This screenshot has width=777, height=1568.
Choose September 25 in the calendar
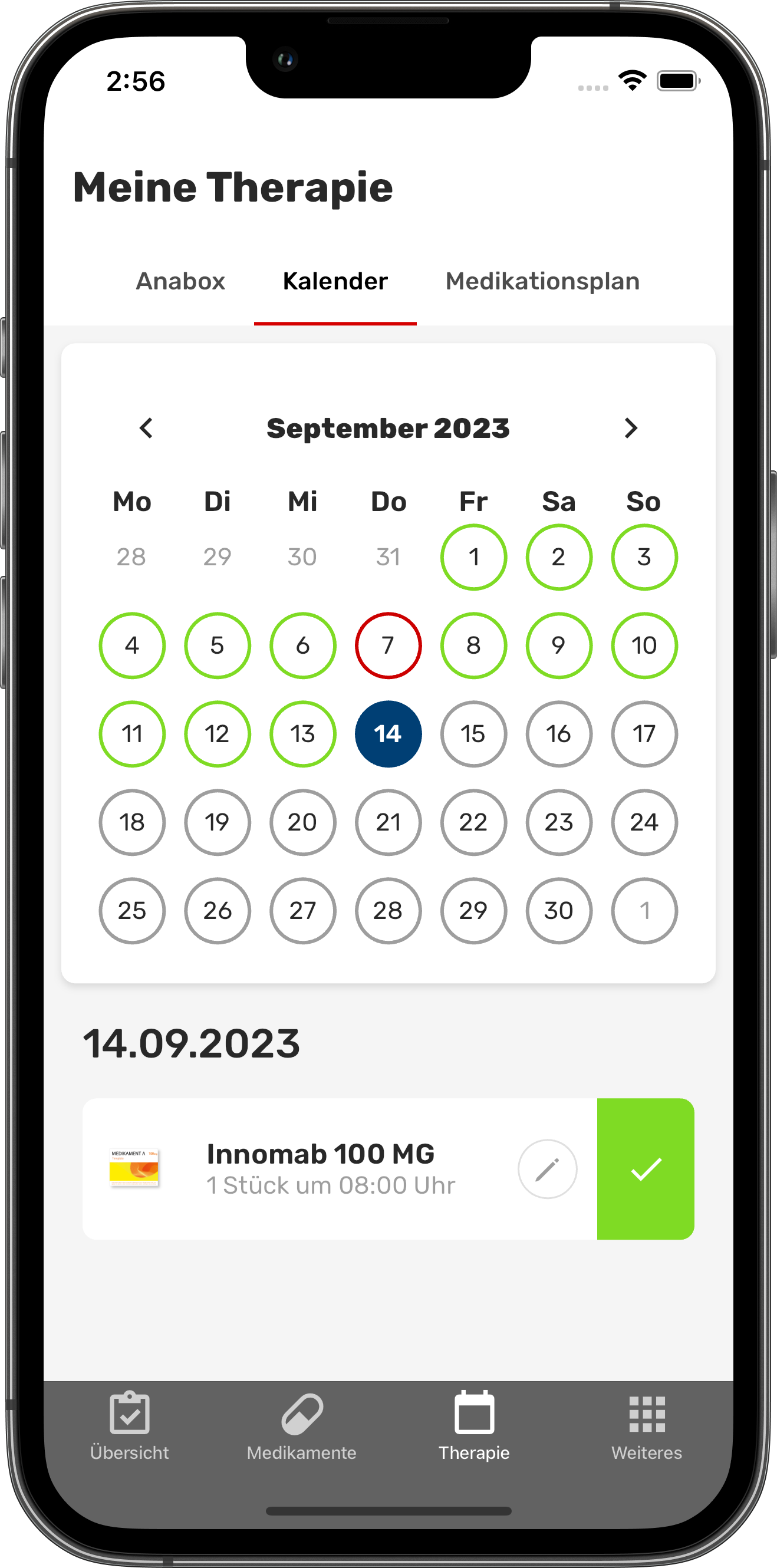[x=132, y=911]
